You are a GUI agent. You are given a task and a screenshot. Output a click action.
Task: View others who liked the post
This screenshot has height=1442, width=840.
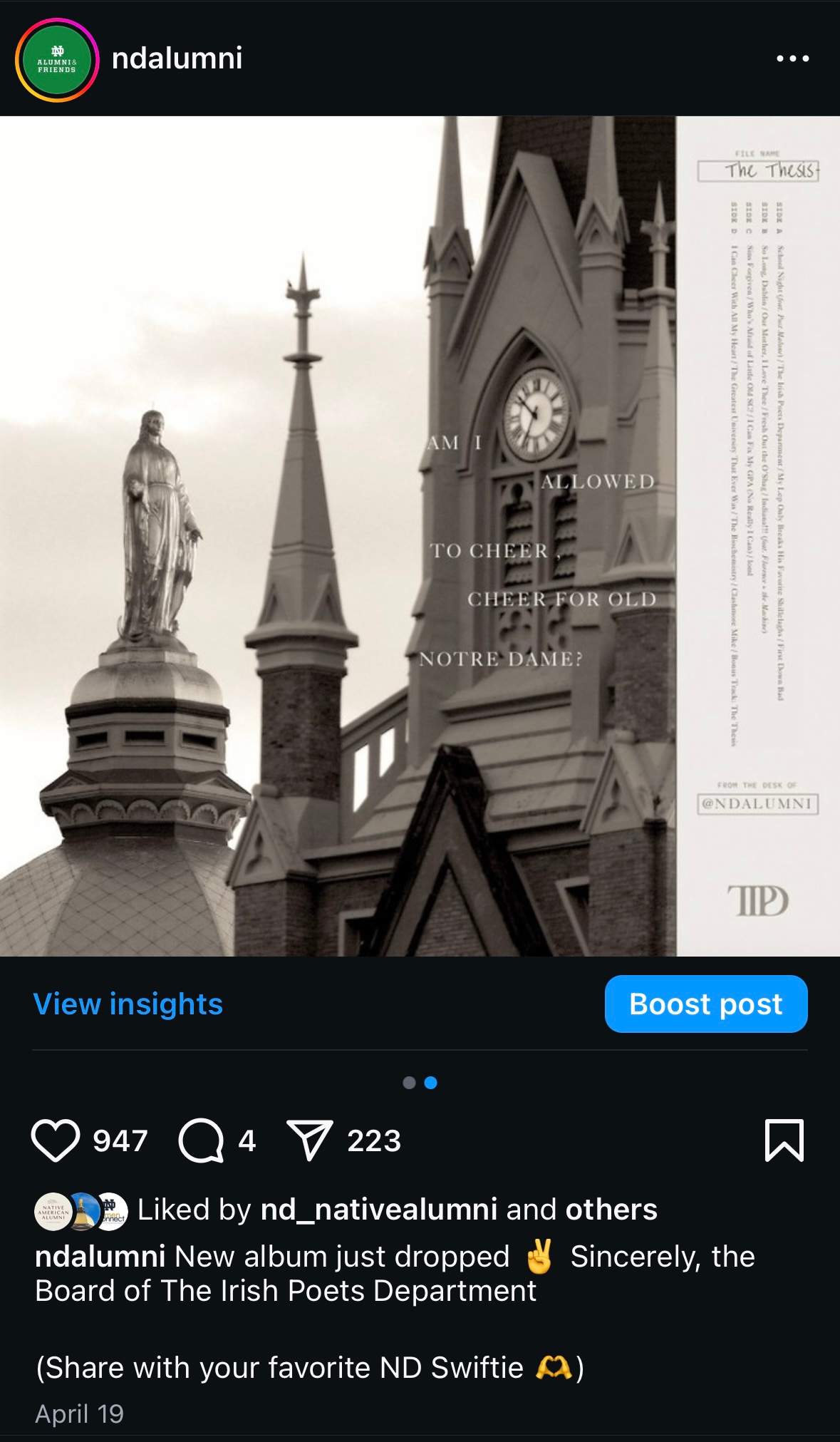(611, 1210)
